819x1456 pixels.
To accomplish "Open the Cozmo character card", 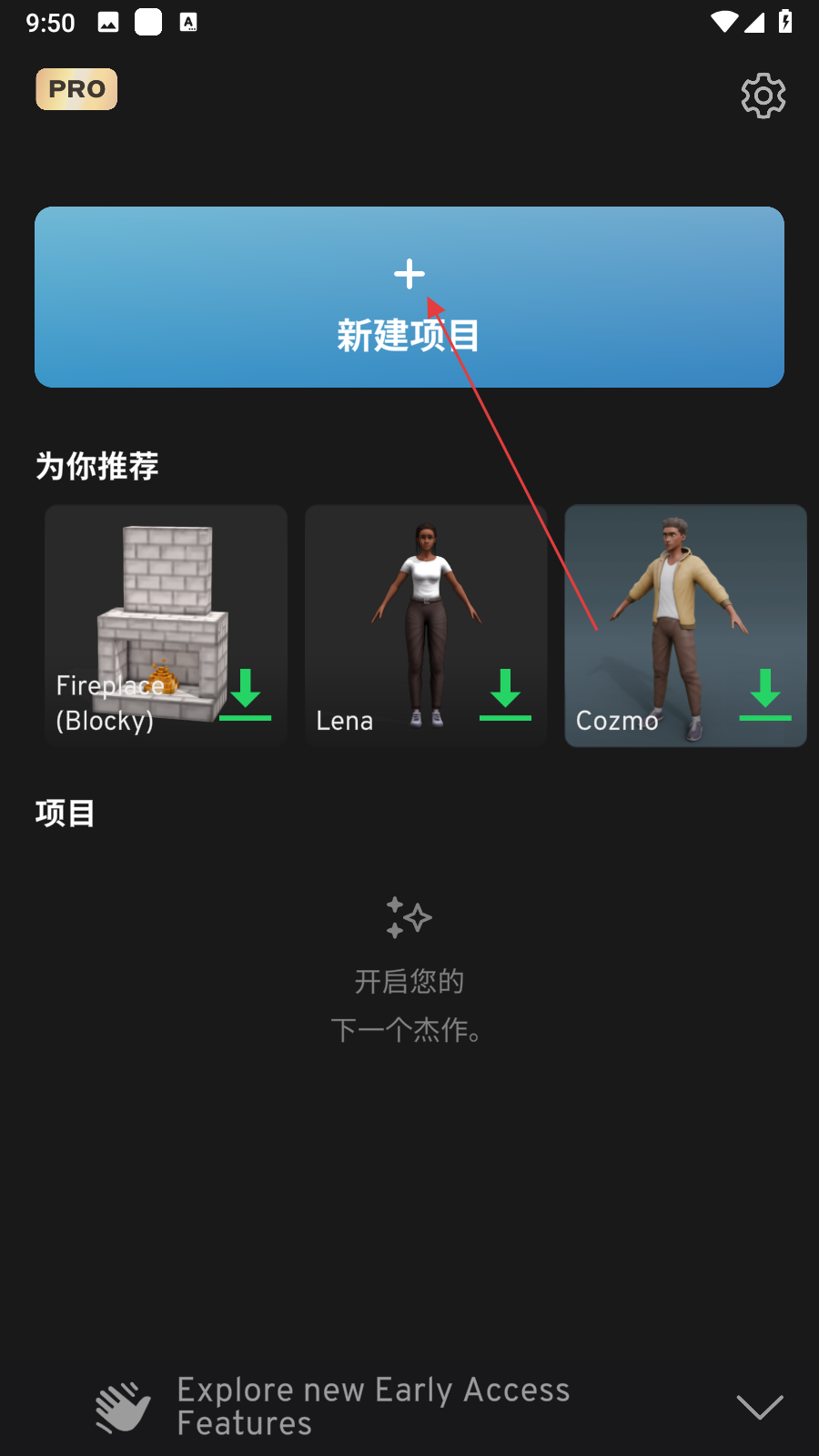I will coord(685,625).
